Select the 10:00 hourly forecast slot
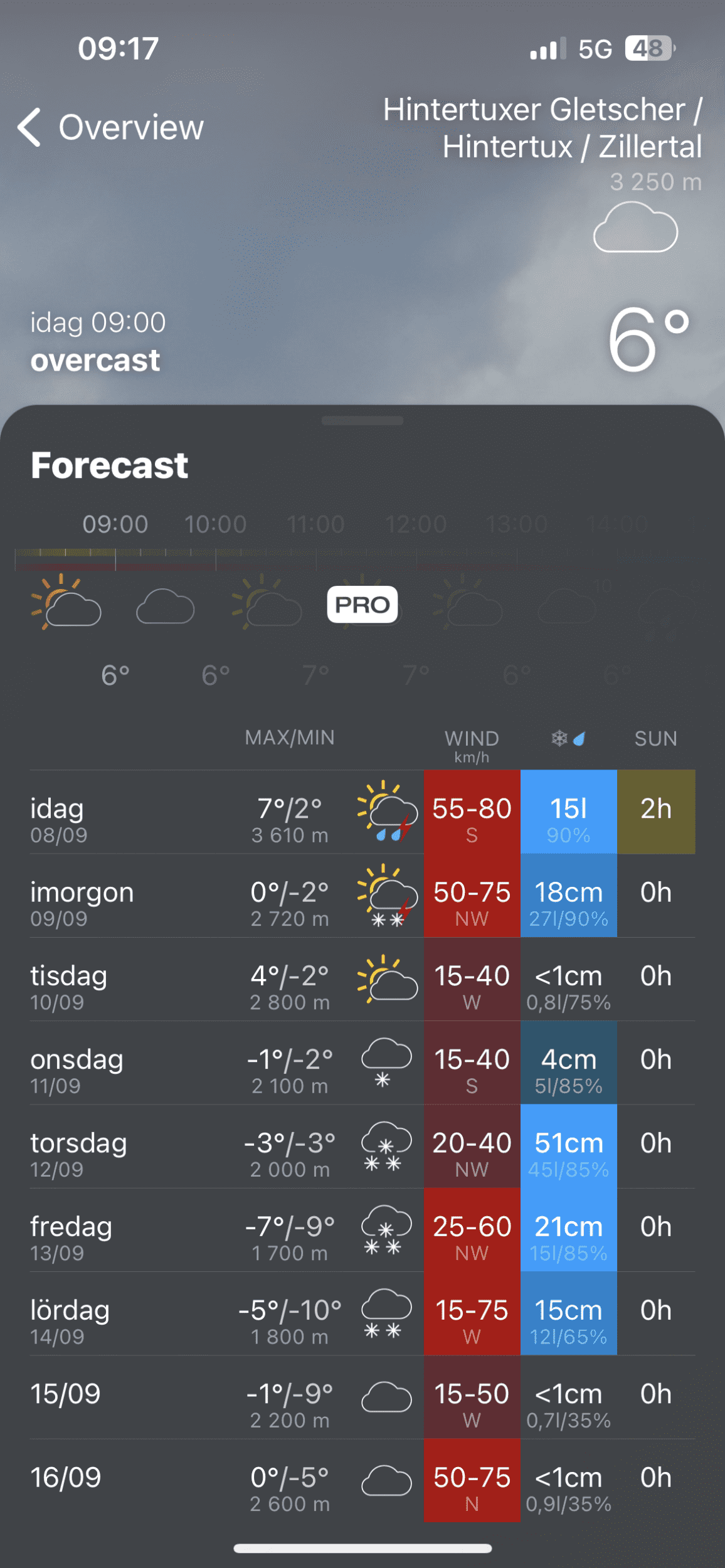 (215, 602)
